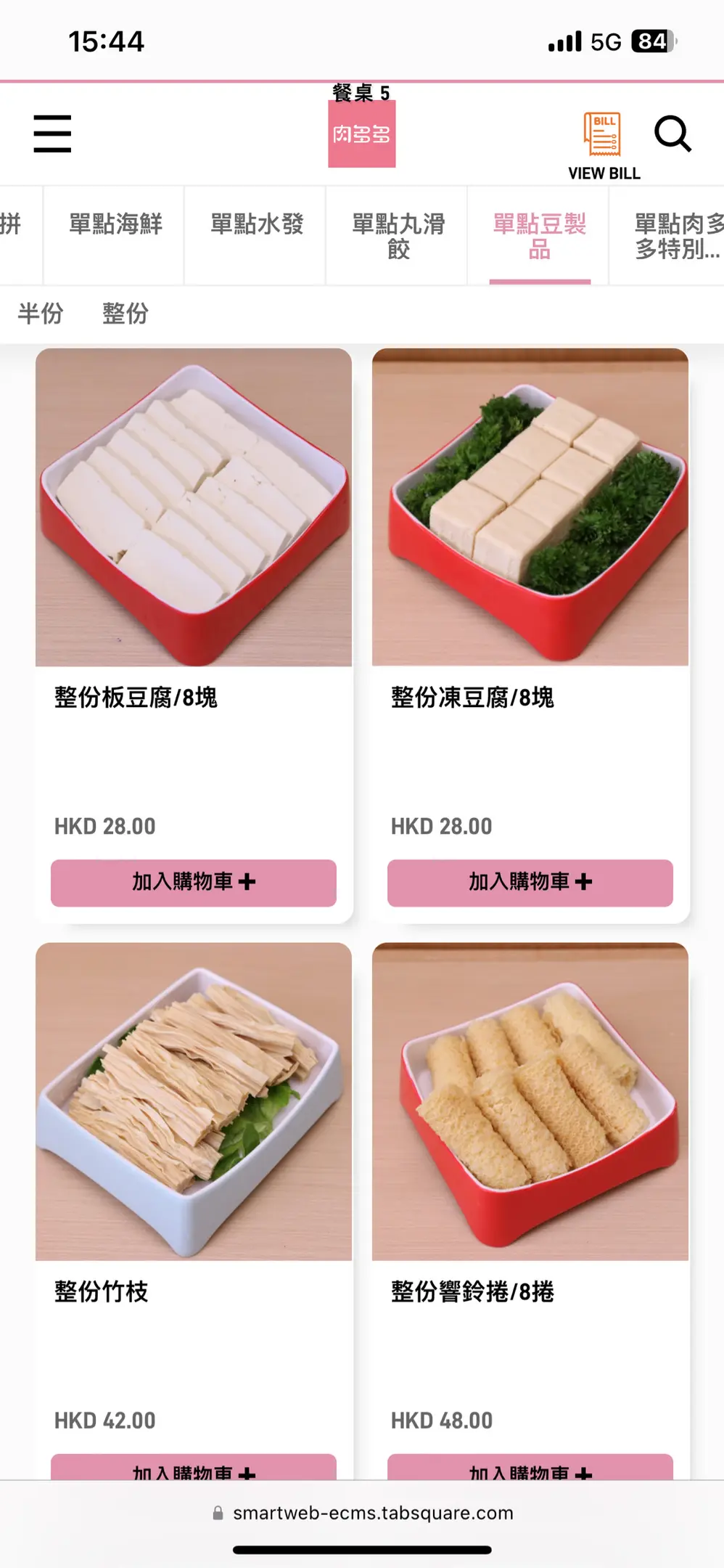Add 整份凍豆腐/8塊 to cart
Screen dimensions: 724x1568
coord(530,882)
